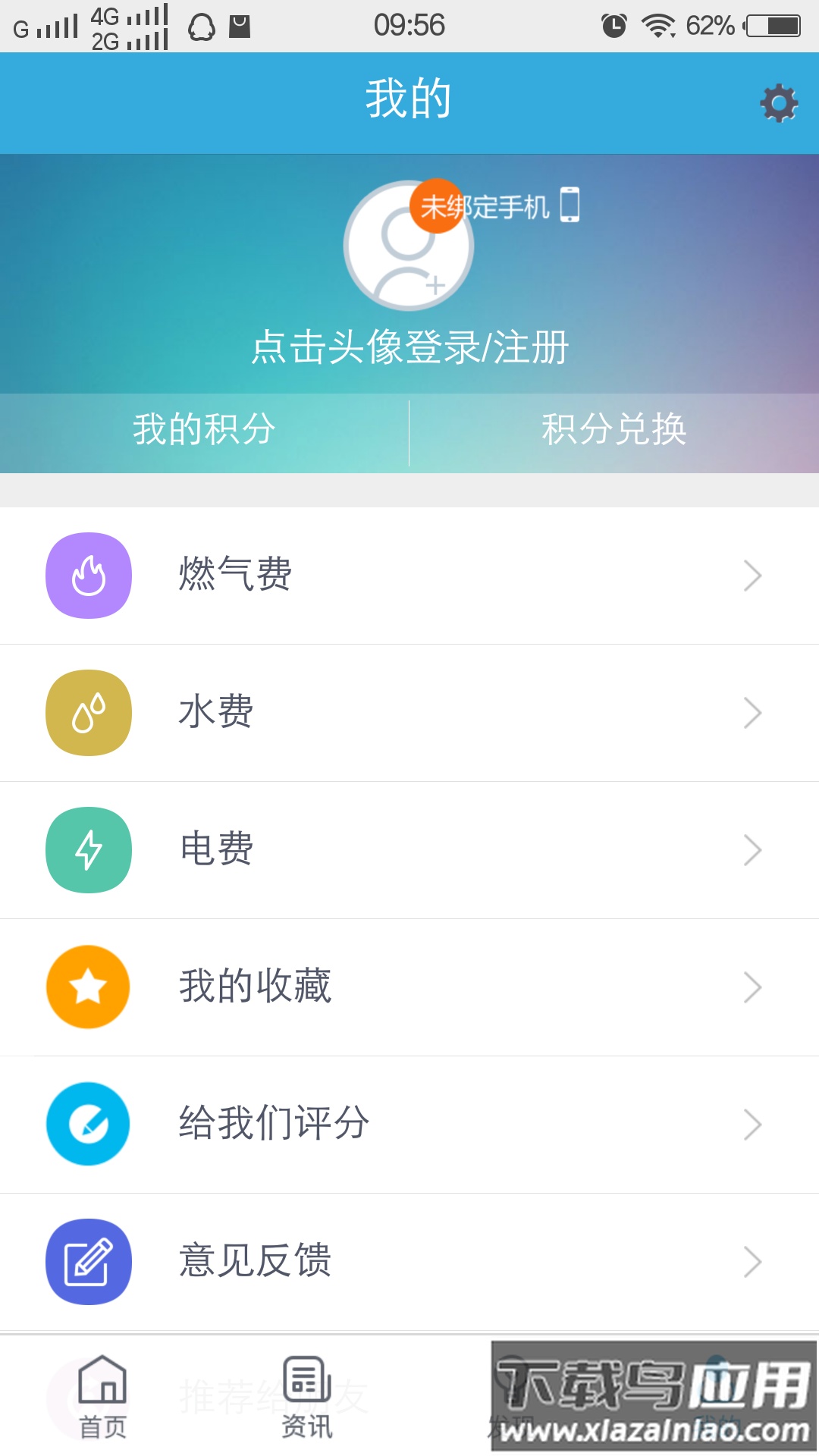819x1456 pixels.
Task: Open 我的收藏 my favorites
Action: 409,987
